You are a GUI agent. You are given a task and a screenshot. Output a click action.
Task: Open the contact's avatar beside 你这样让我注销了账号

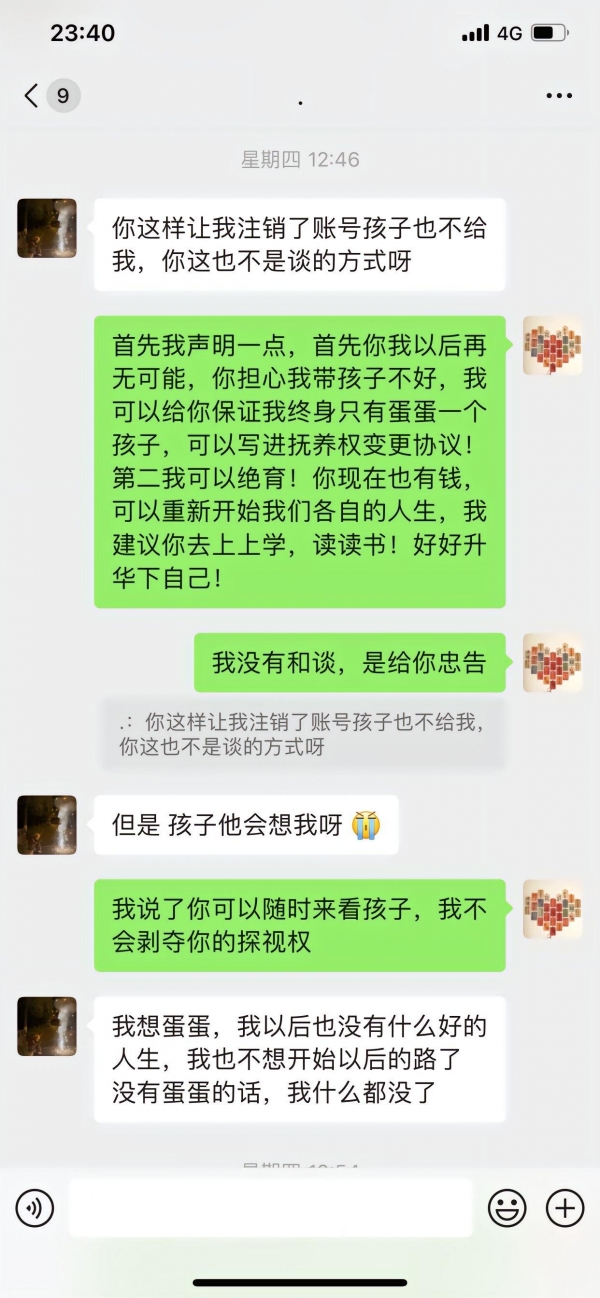tap(47, 228)
